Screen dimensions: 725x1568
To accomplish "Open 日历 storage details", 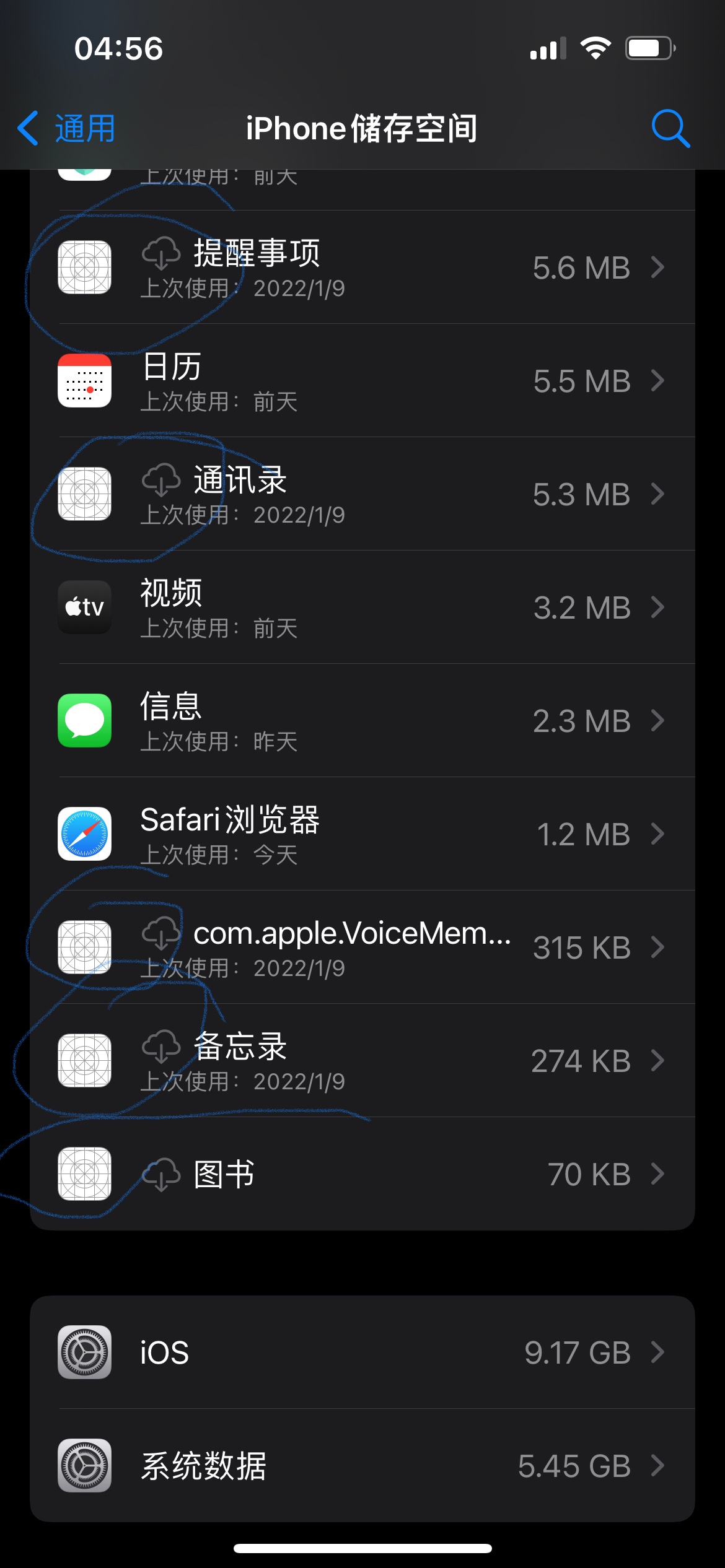I will pos(362,381).
